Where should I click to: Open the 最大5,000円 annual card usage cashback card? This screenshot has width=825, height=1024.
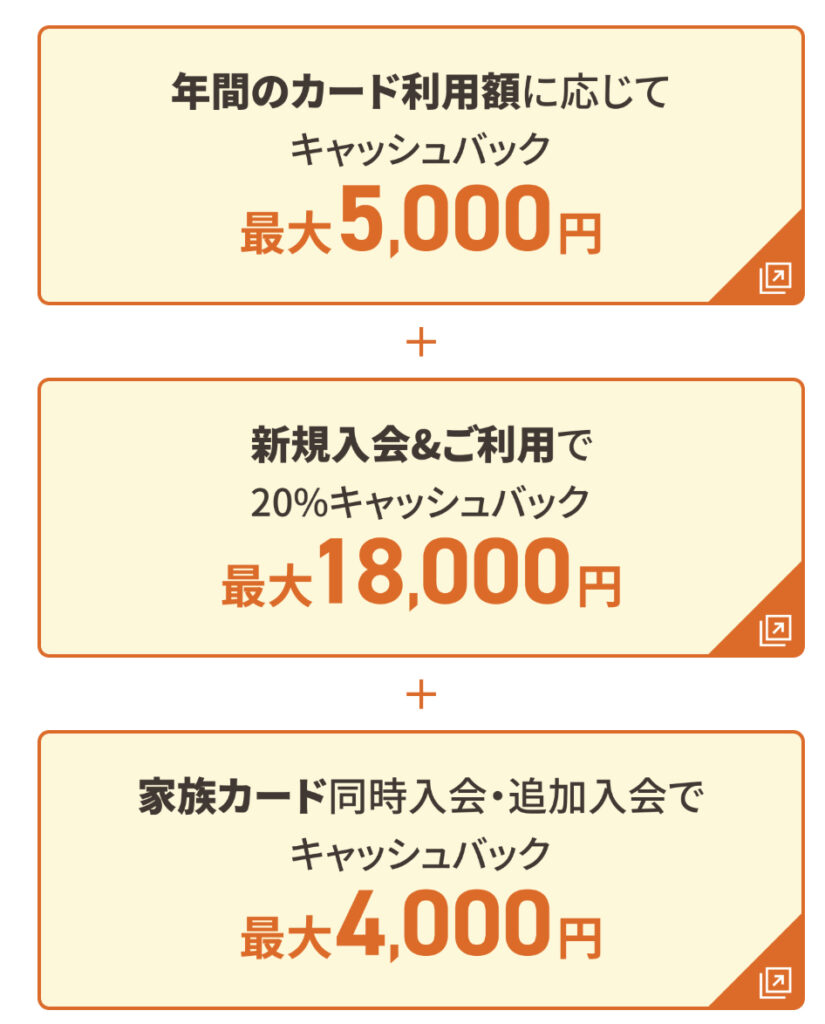click(x=420, y=166)
